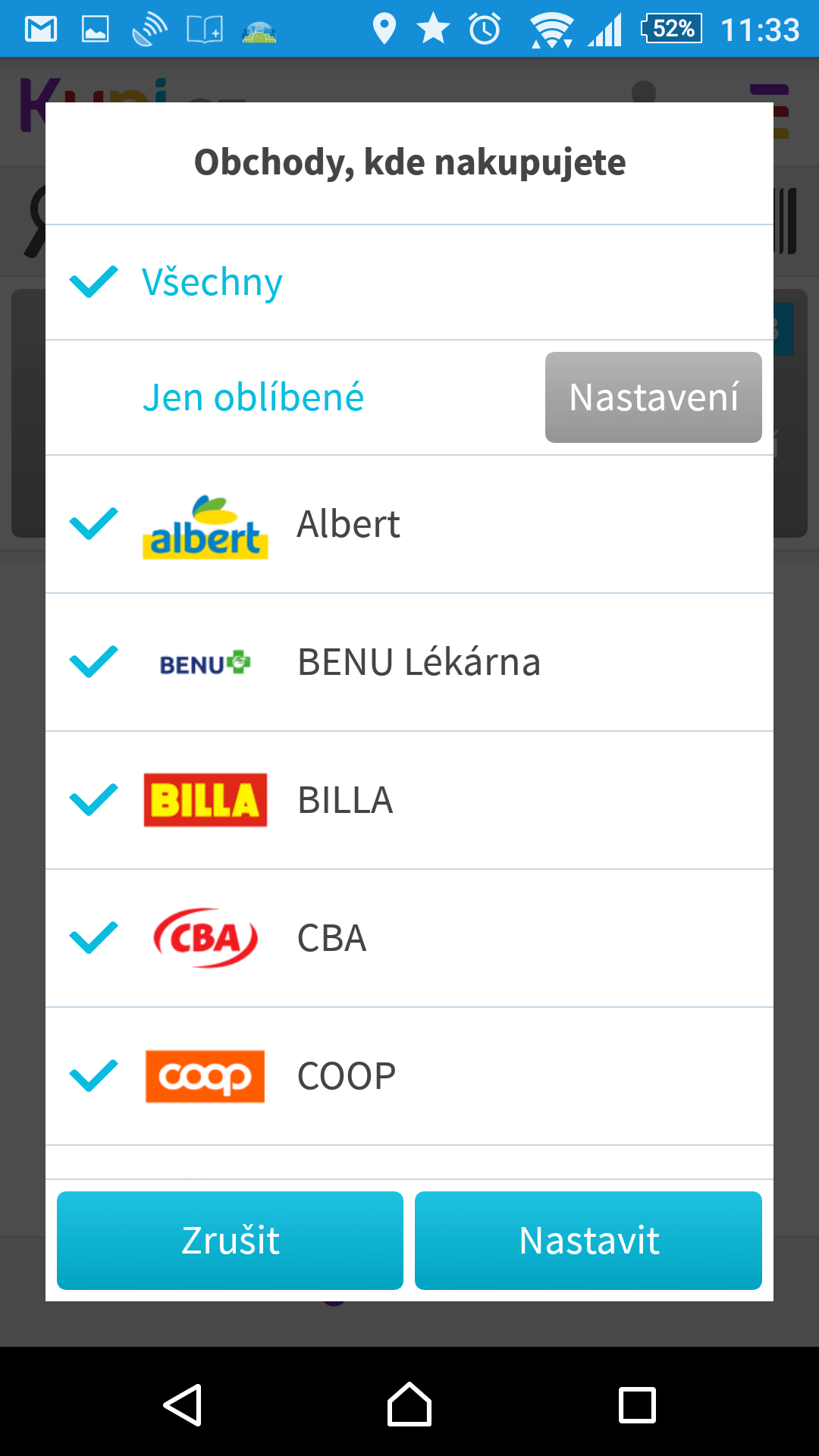Uncheck the COOP store
Image resolution: width=819 pixels, height=1456 pixels.
point(409,1076)
